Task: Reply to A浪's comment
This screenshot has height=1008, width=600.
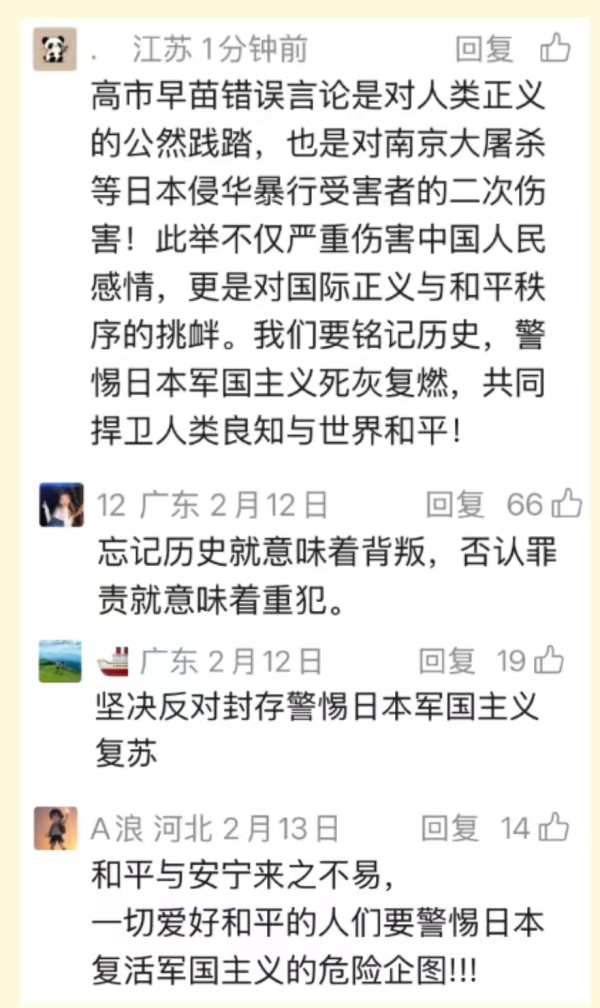Action: tap(450, 828)
